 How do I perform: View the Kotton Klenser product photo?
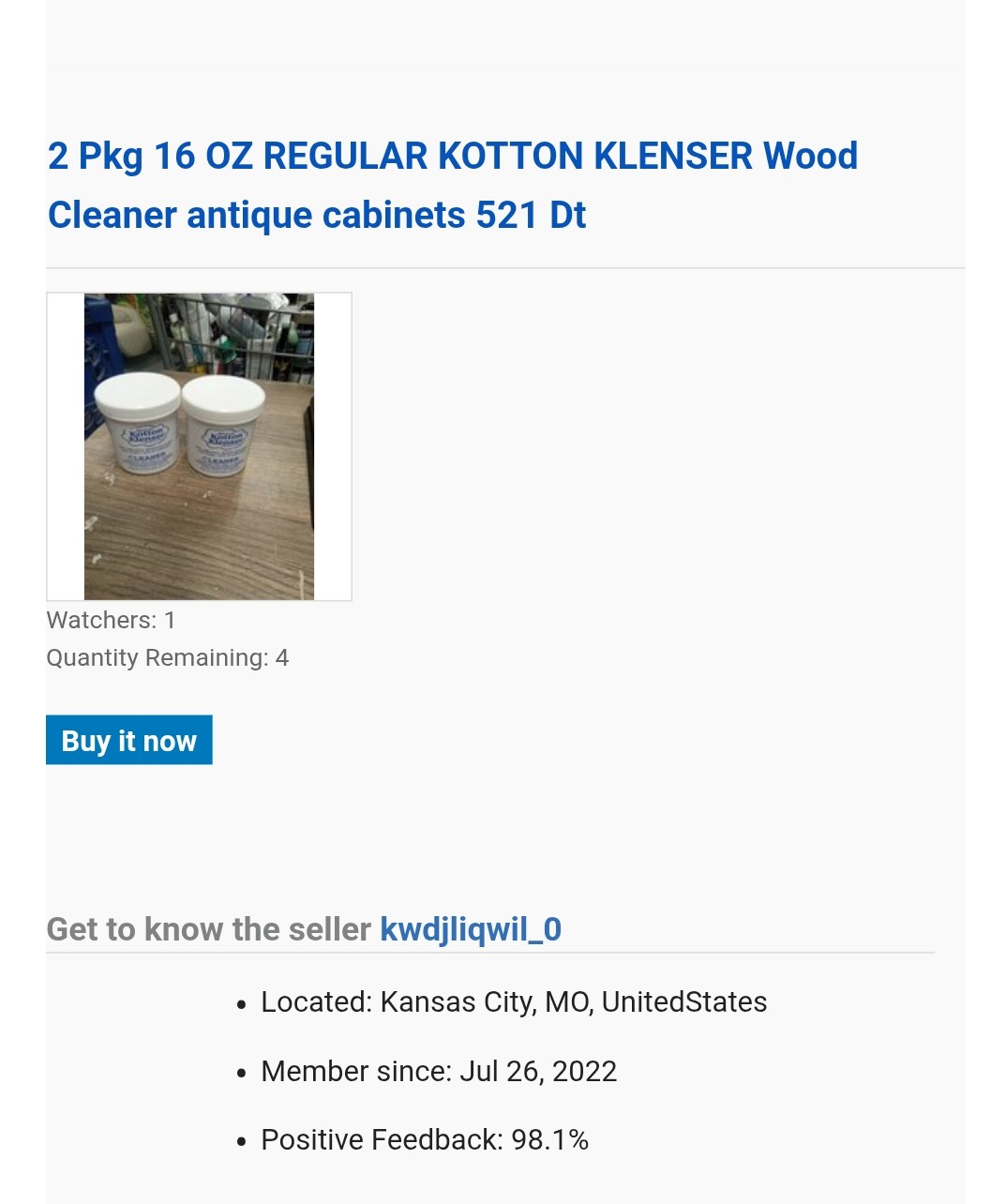[x=199, y=446]
